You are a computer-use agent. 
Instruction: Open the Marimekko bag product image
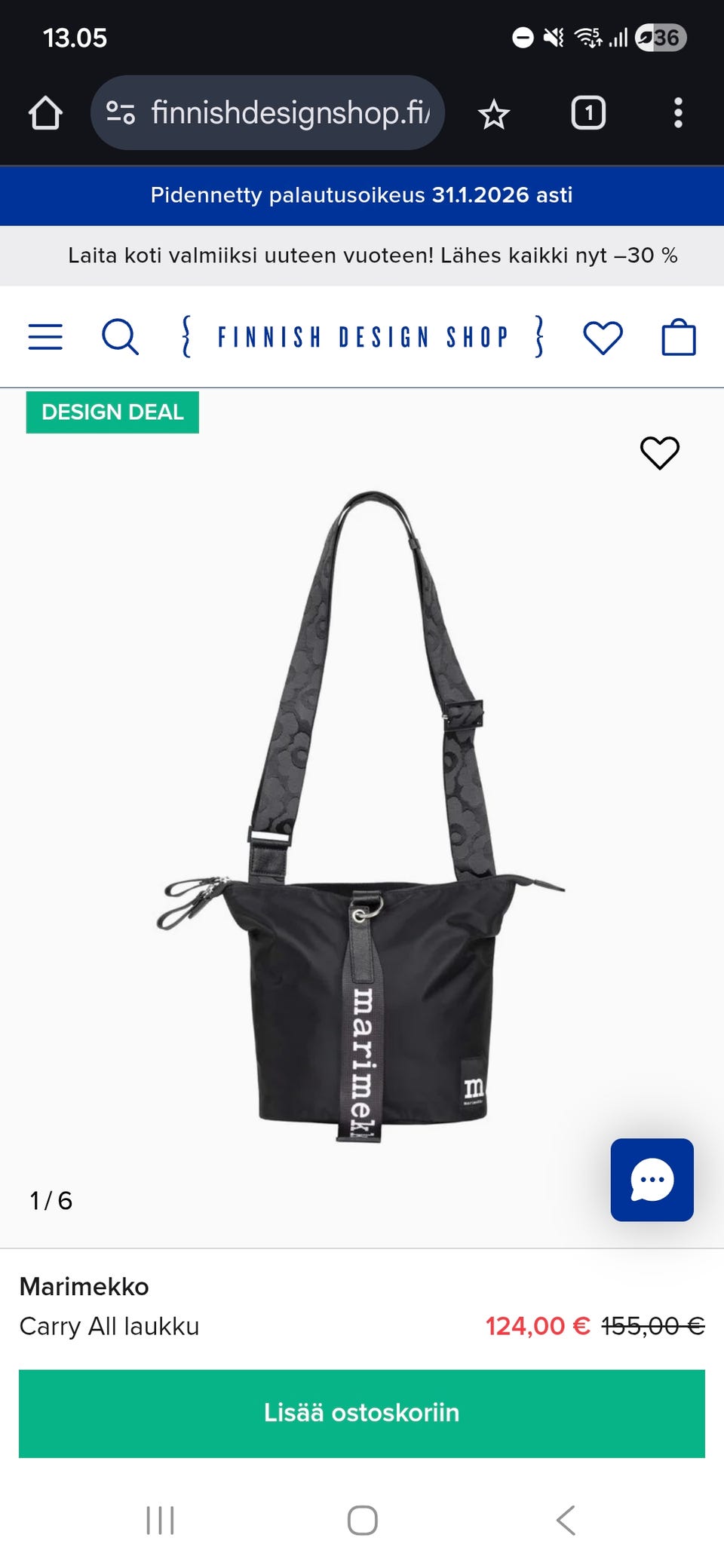tap(362, 818)
